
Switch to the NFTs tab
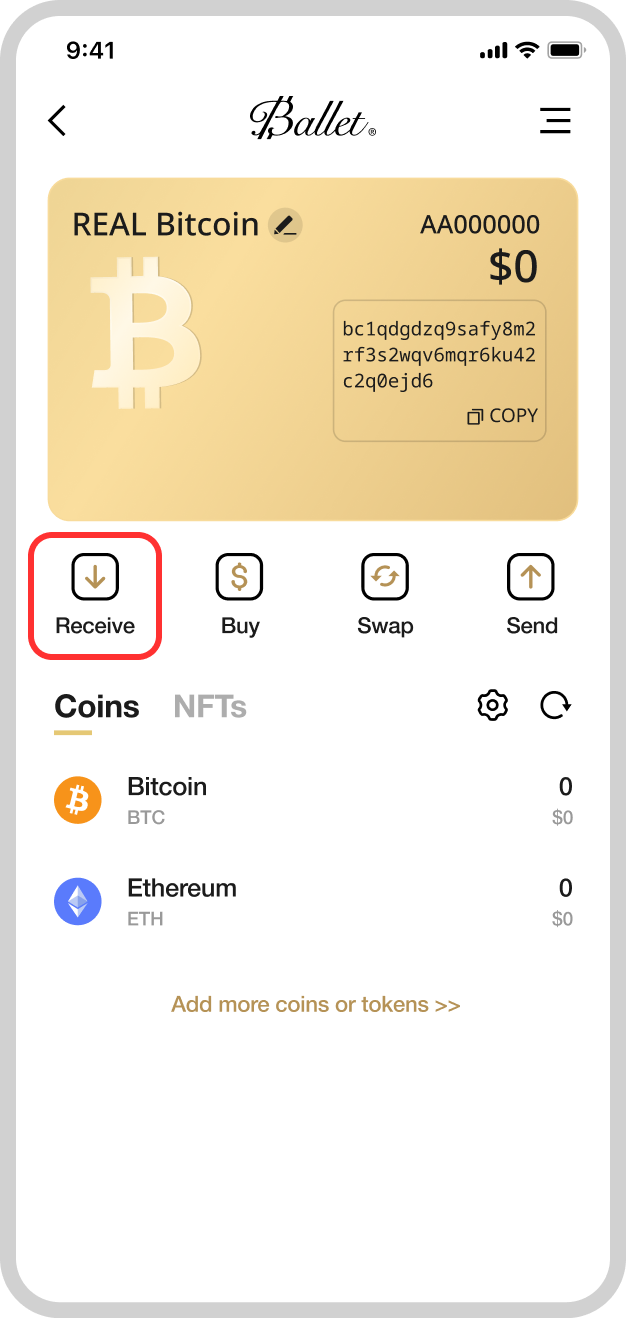click(210, 707)
